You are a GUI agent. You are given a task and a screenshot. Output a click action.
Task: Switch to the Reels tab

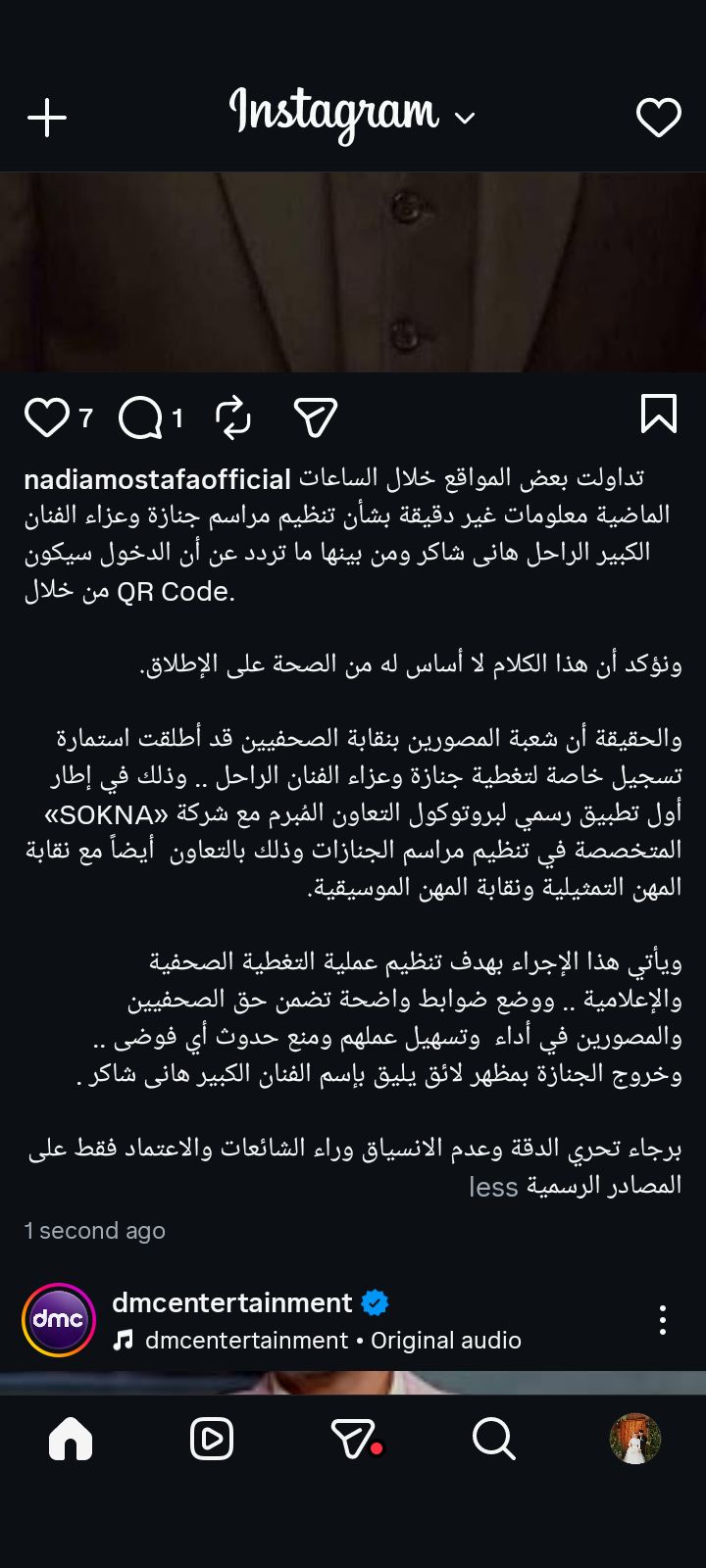tap(212, 1439)
